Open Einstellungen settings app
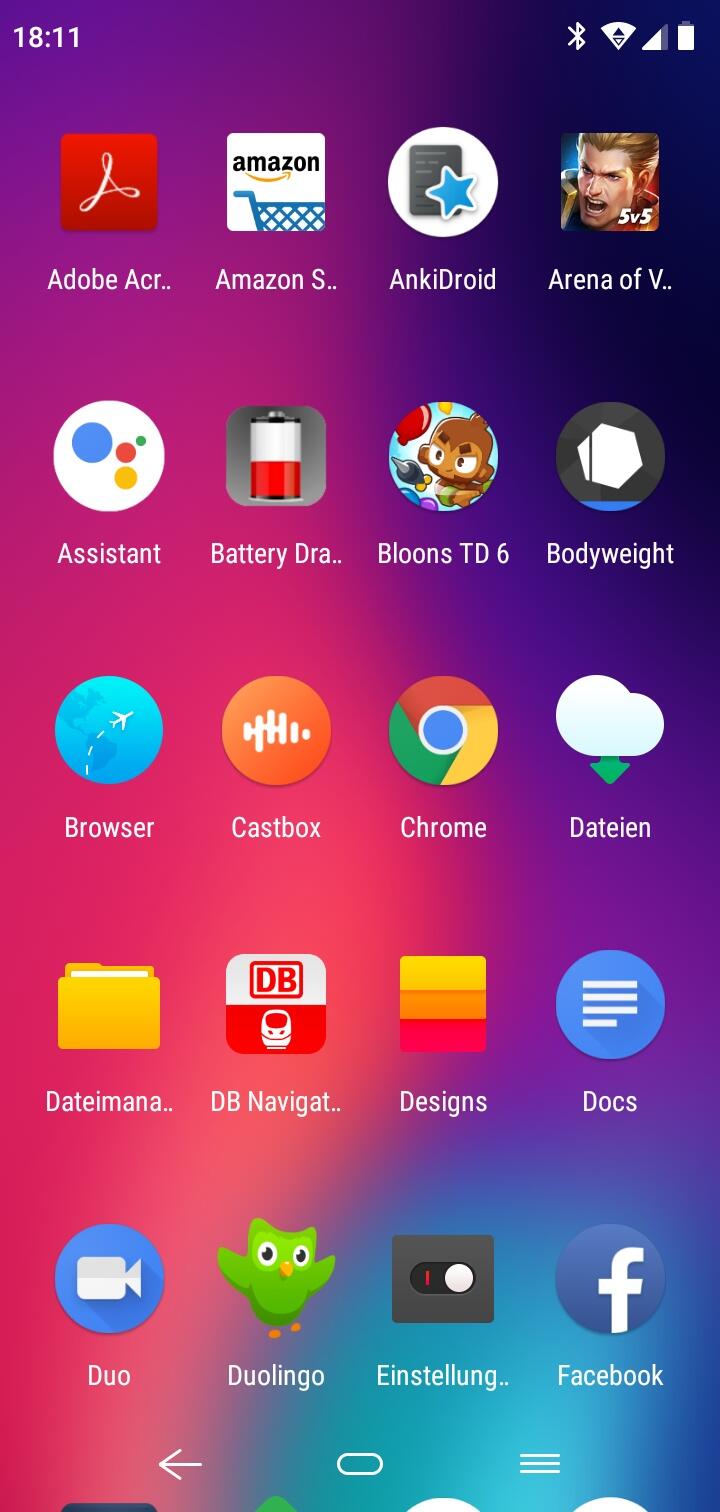This screenshot has width=720, height=1512. coord(443,1279)
